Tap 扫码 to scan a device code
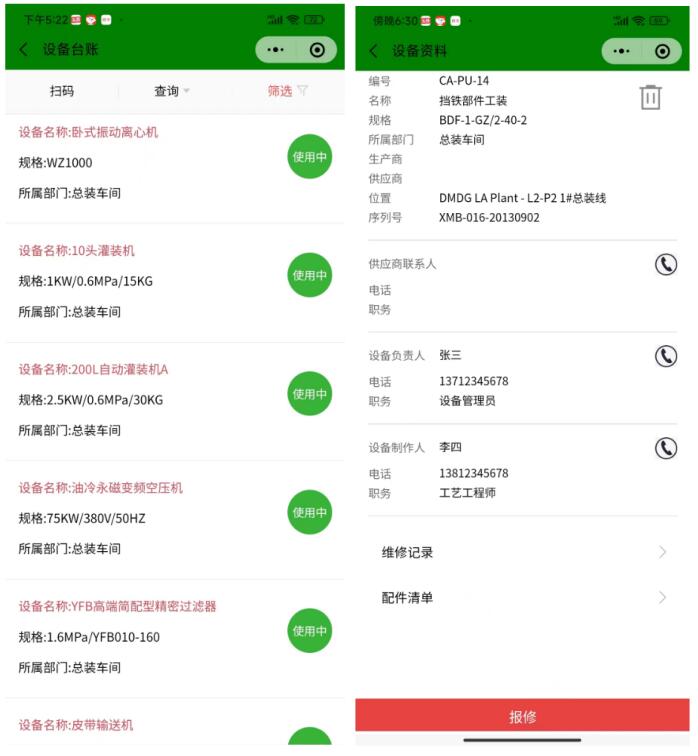 coord(62,91)
